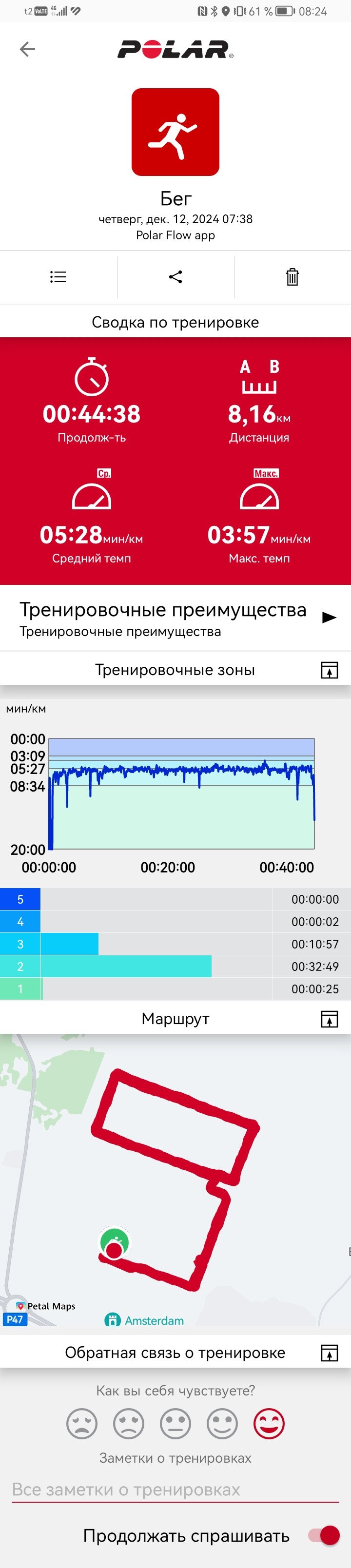The image size is (351, 1568).
Task: Share this running workout
Action: (x=175, y=277)
